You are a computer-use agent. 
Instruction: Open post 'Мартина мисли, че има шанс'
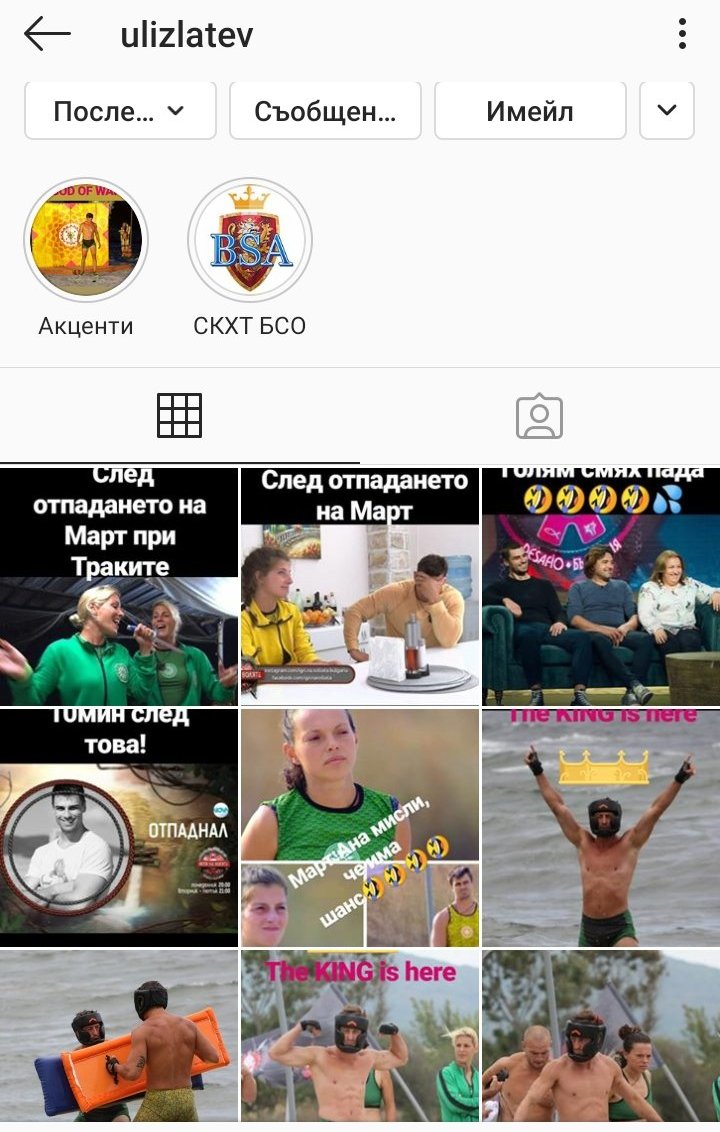[360, 828]
